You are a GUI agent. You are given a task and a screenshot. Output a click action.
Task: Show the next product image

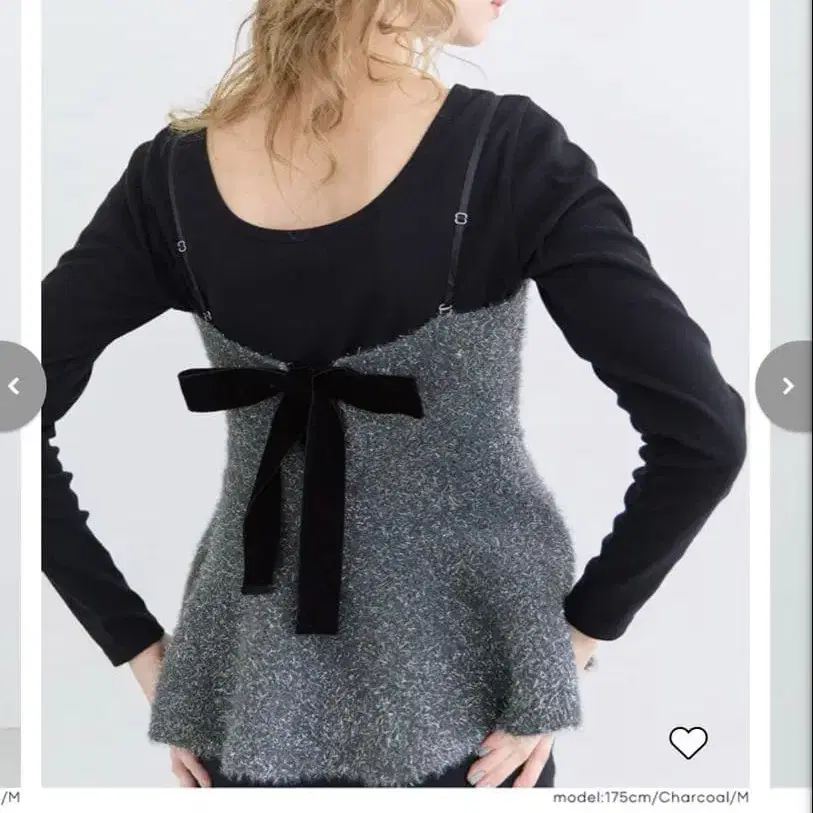(x=788, y=386)
